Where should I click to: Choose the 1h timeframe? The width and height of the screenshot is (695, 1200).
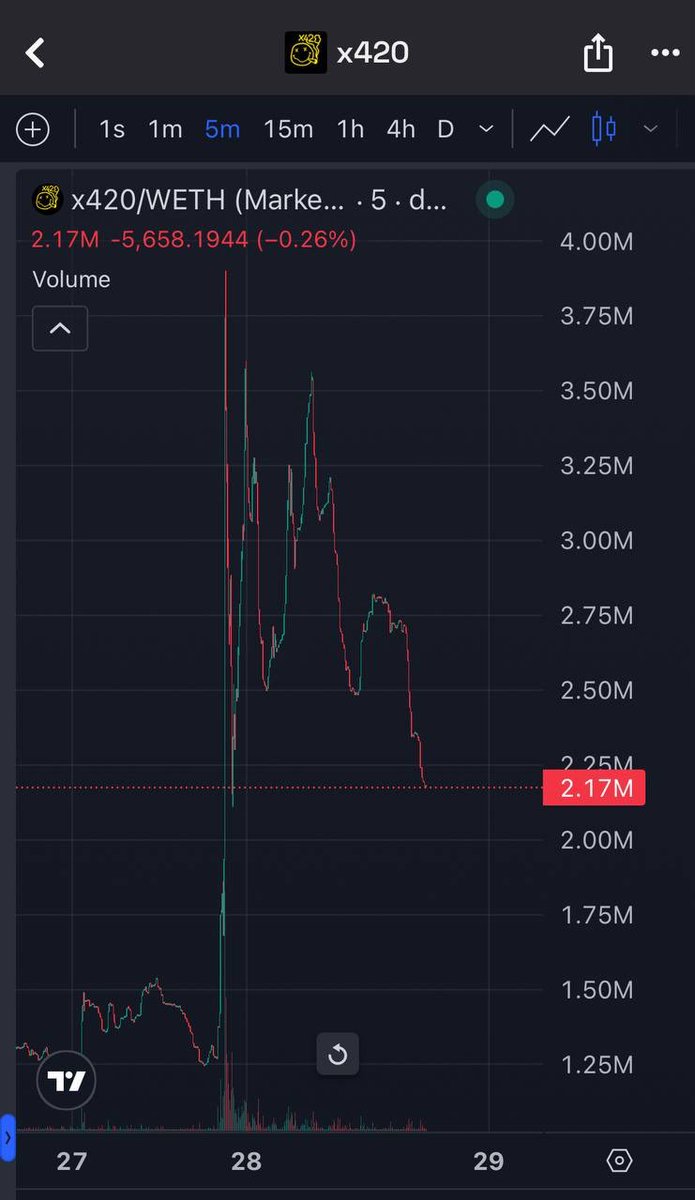350,129
